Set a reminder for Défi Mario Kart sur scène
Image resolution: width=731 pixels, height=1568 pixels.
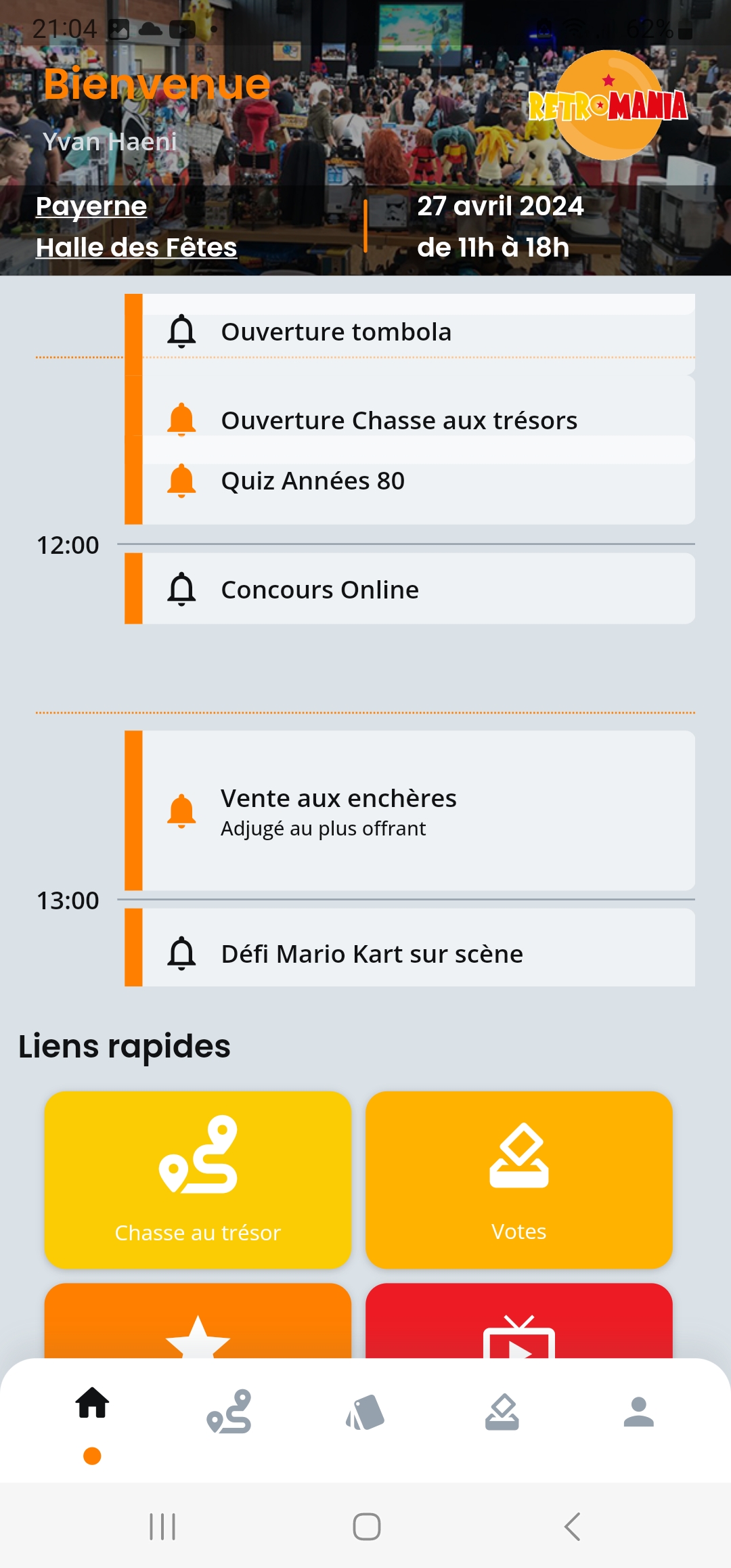[x=181, y=953]
